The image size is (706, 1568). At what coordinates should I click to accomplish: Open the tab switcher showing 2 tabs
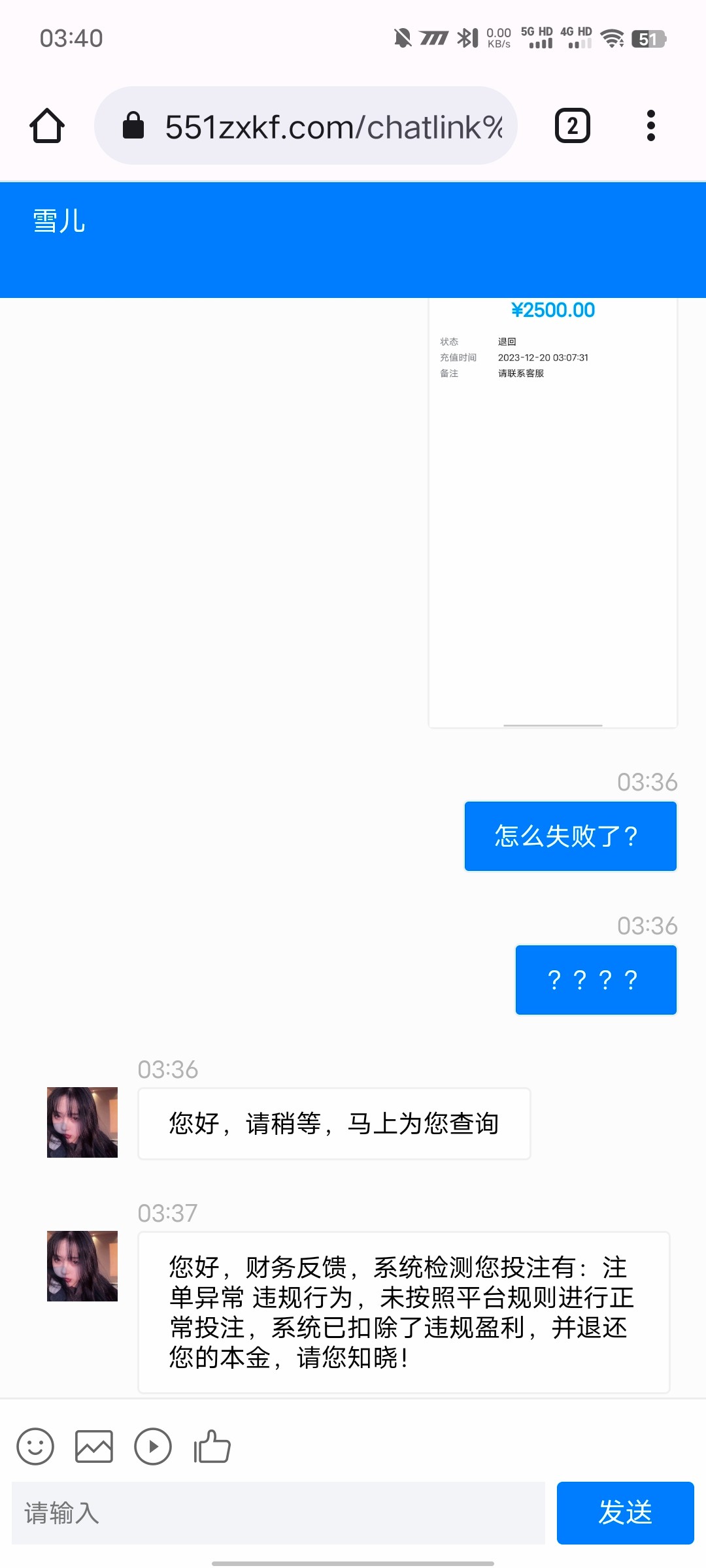pyautogui.click(x=572, y=125)
